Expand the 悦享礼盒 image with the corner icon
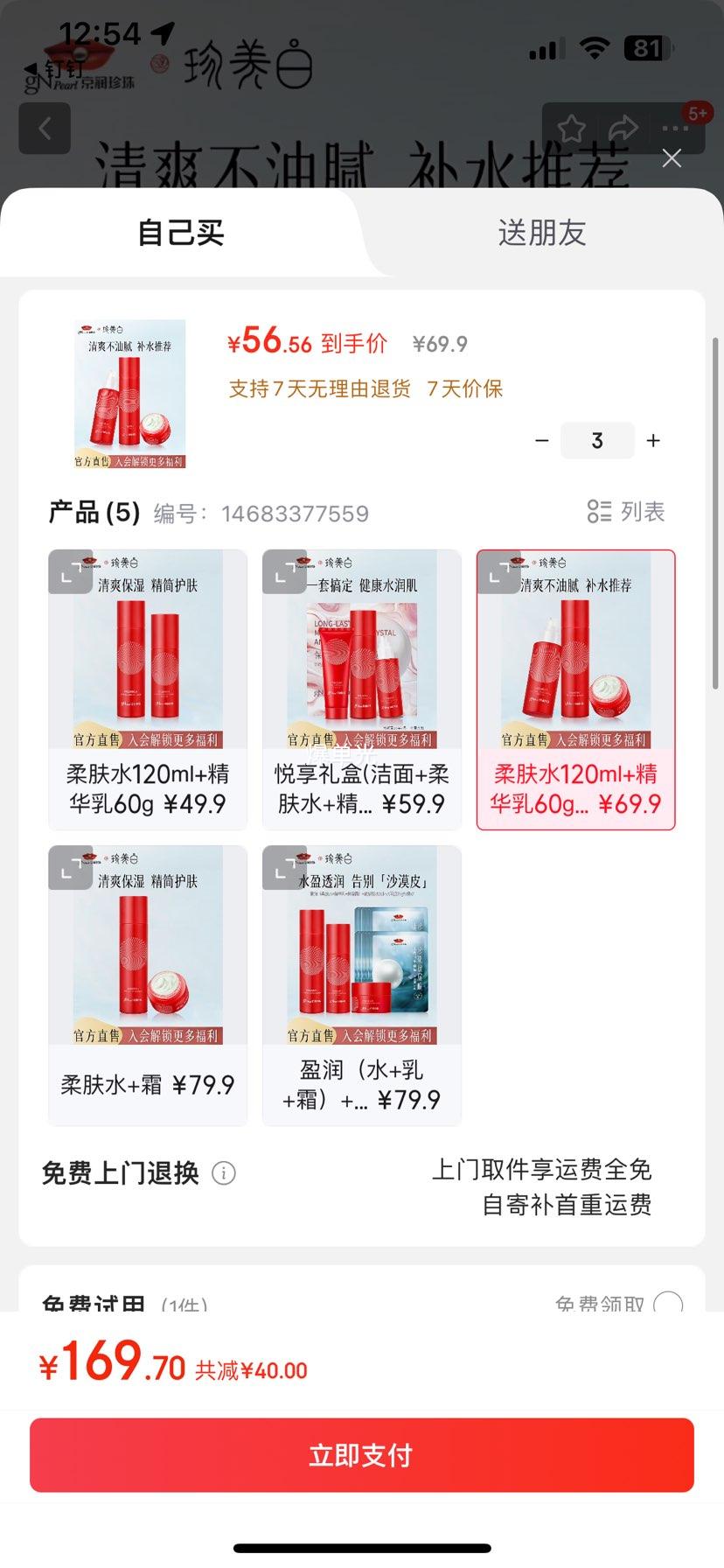The image size is (724, 1568). coord(285,572)
